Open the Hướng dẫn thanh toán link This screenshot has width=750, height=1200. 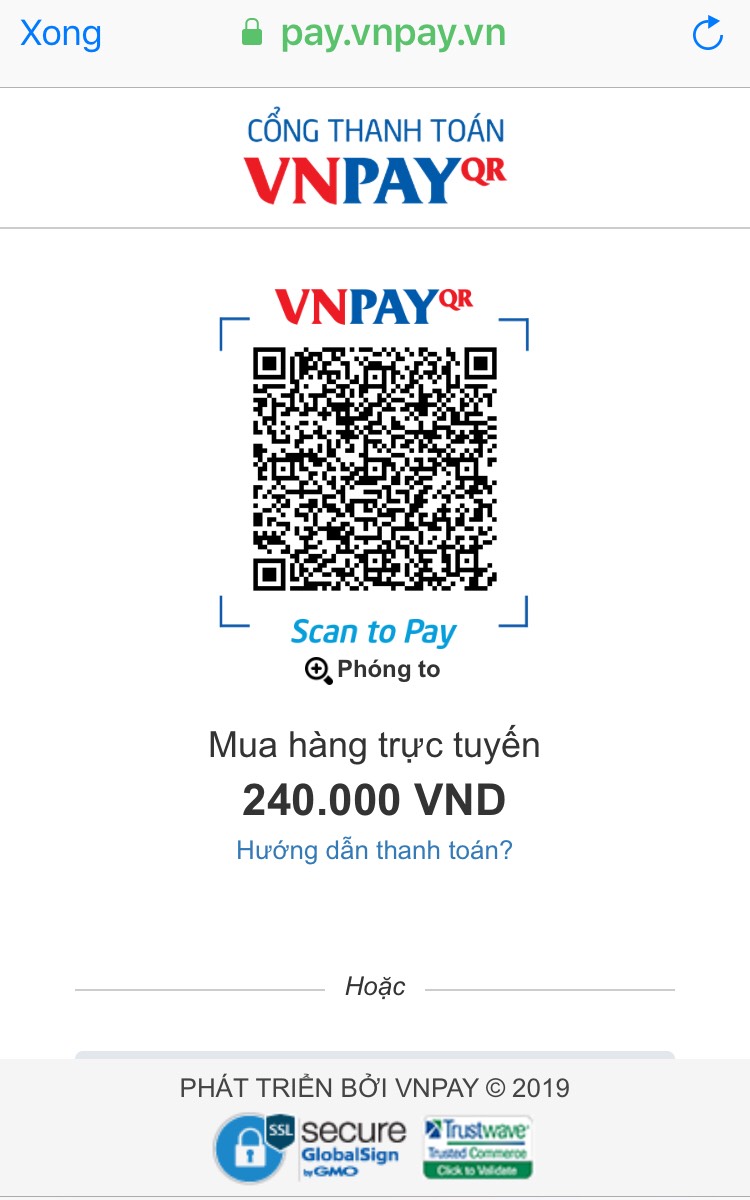point(374,850)
